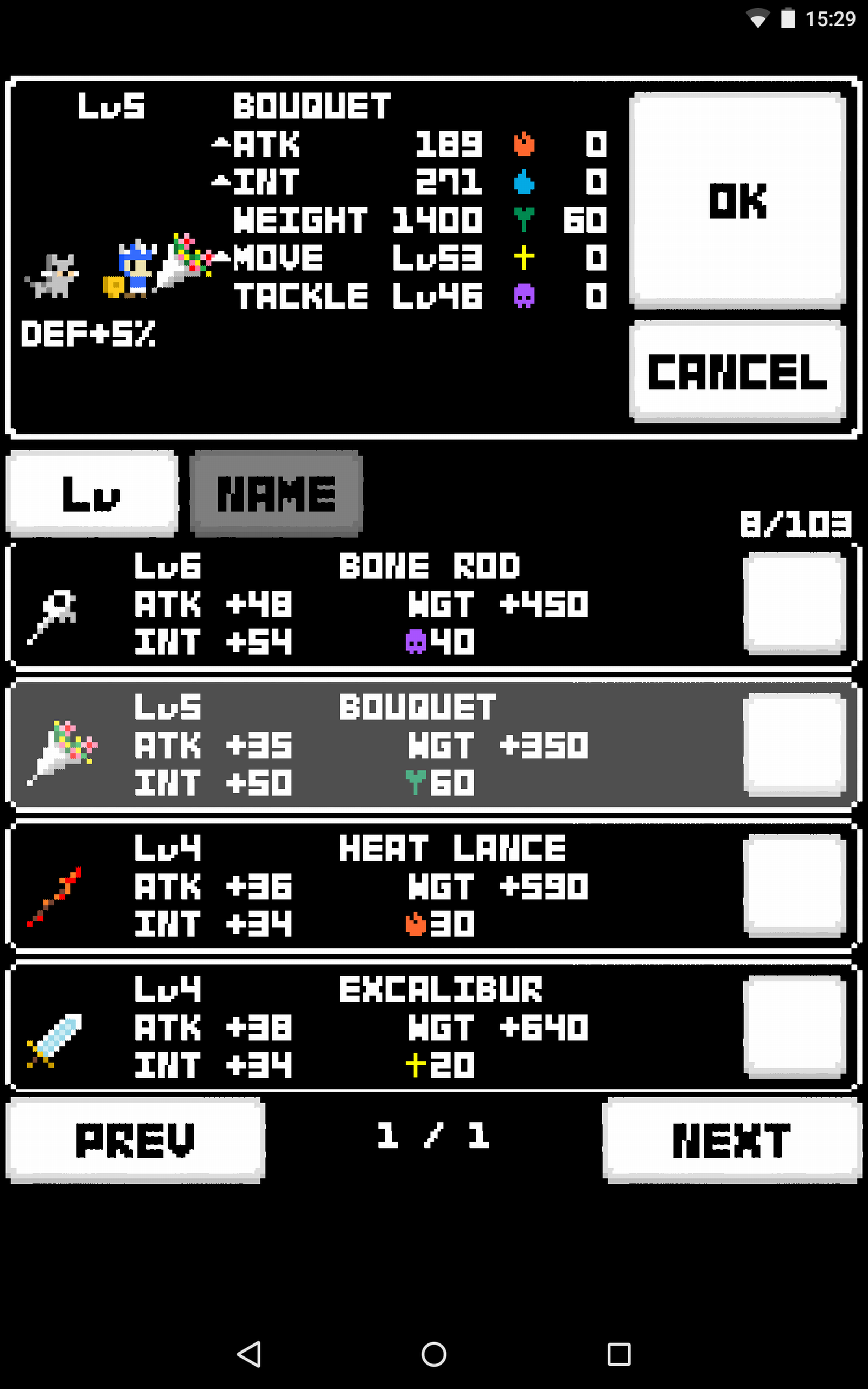Viewport: 868px width, 1389px height.
Task: Sort the weapon list by Lv
Action: point(92,494)
